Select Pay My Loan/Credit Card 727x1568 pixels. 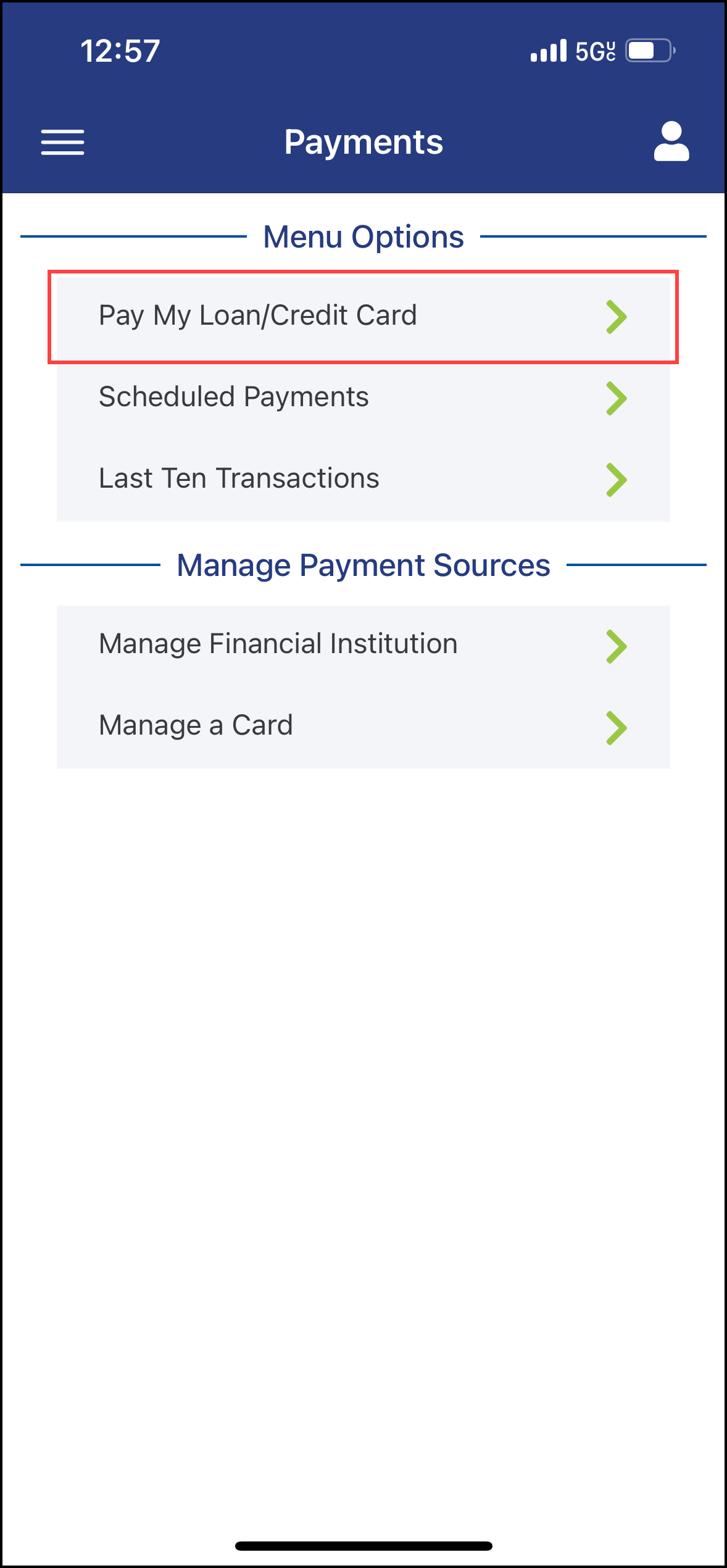coord(363,316)
